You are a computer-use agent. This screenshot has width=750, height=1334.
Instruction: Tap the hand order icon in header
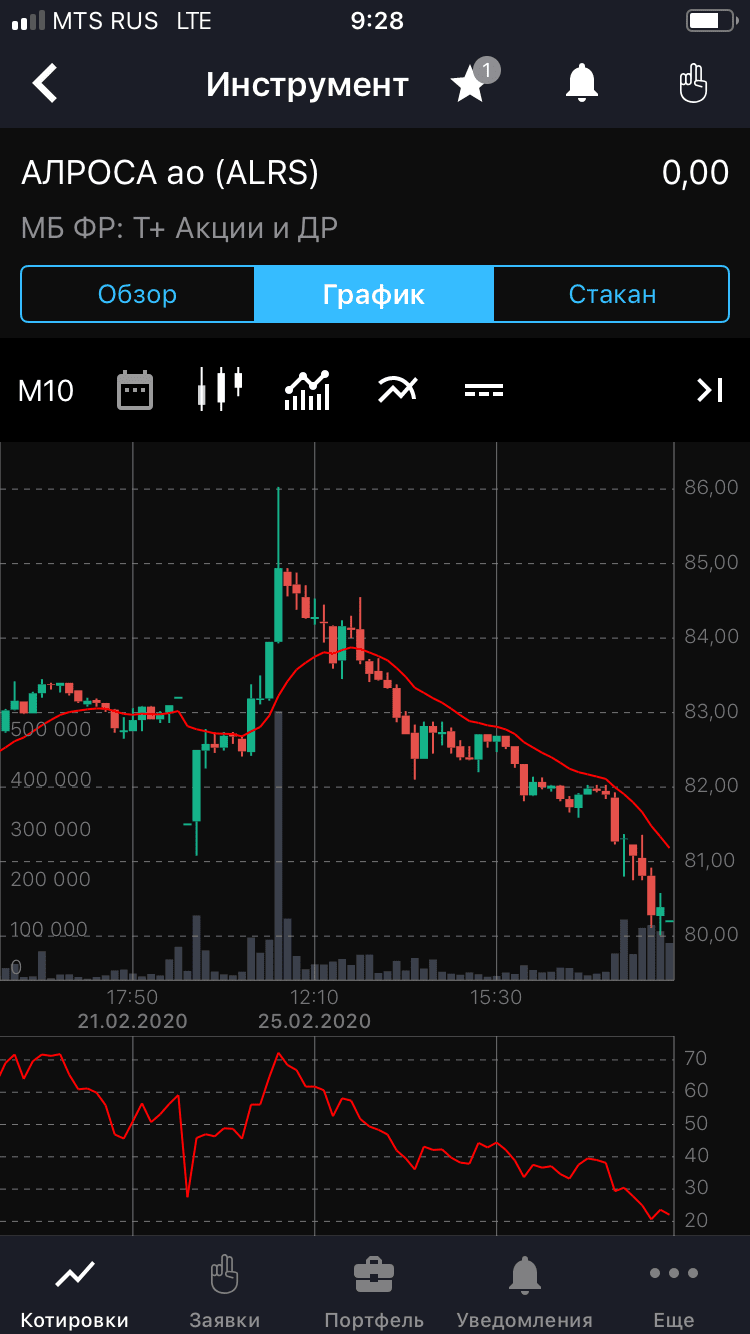(x=692, y=85)
